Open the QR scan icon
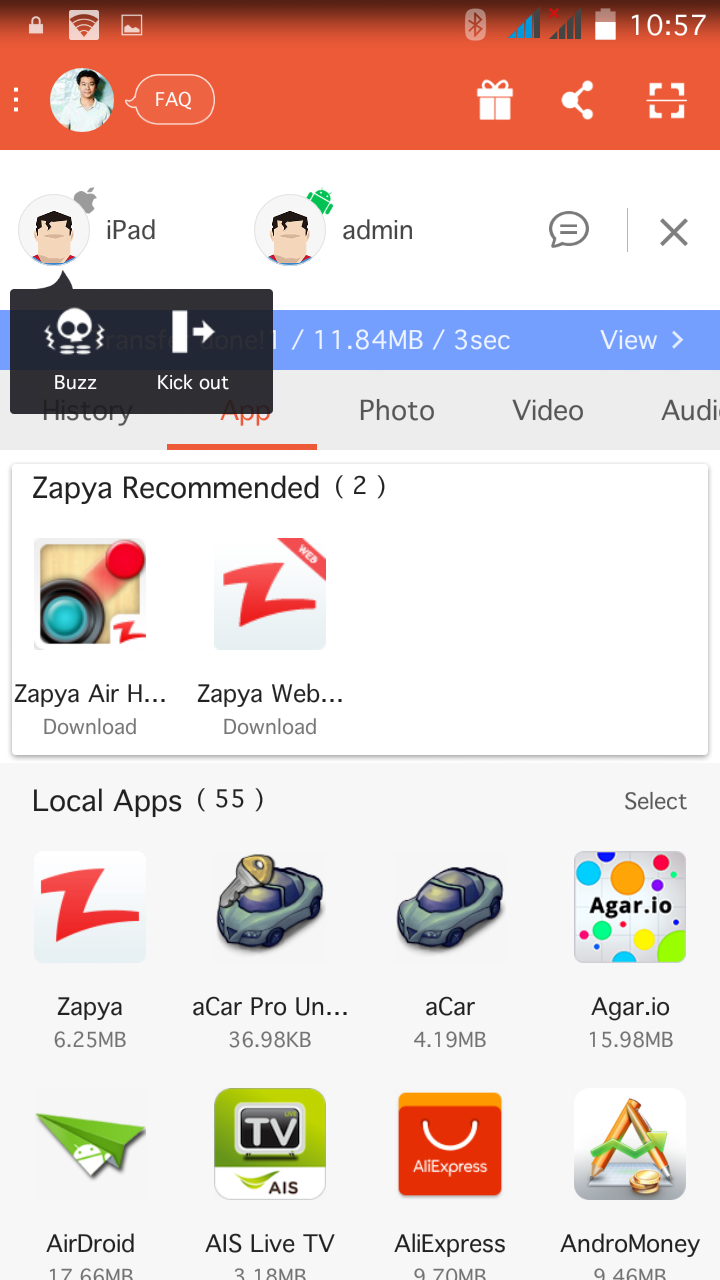 (x=666, y=100)
